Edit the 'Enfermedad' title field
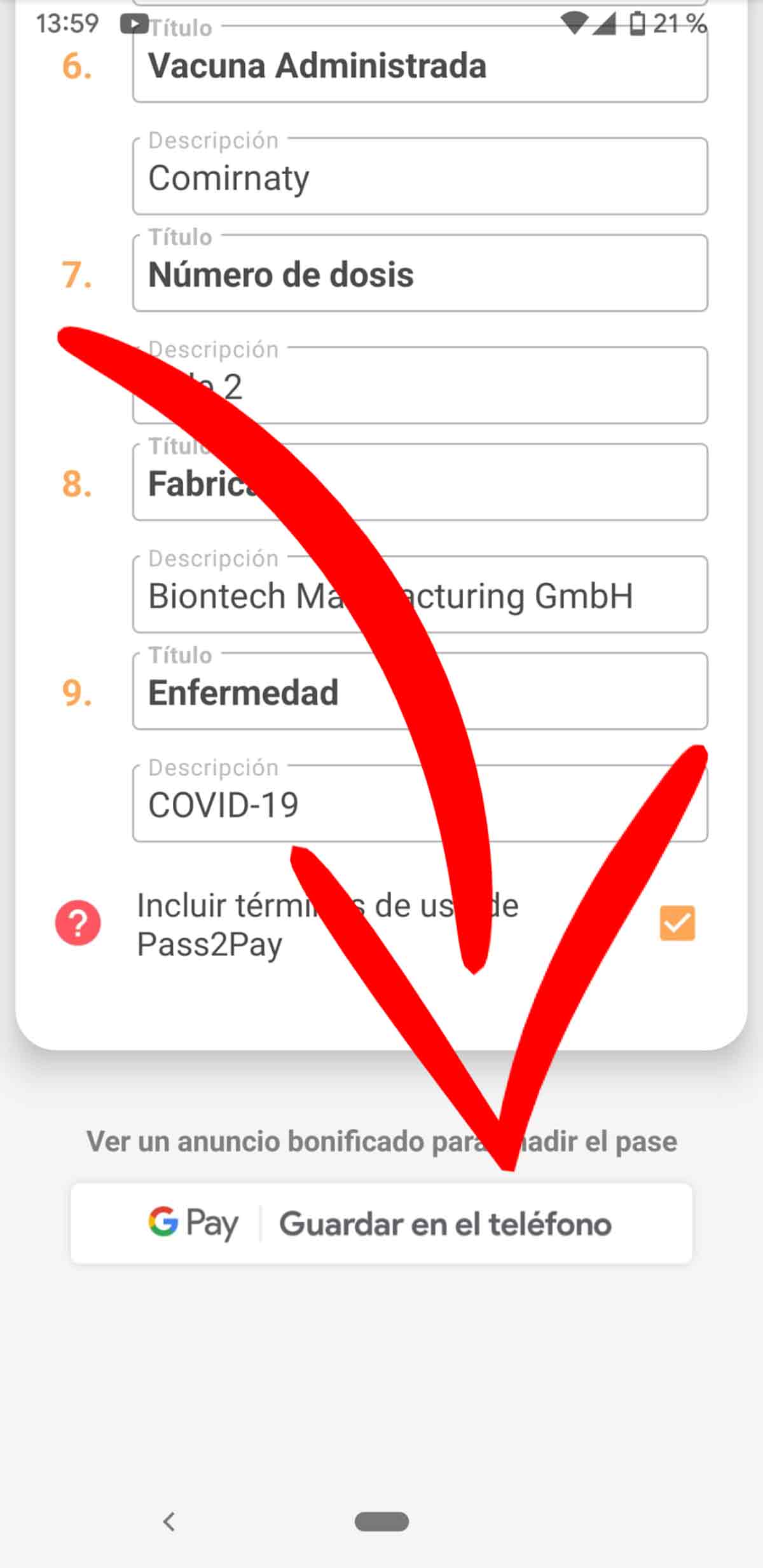This screenshot has width=763, height=1568. click(x=420, y=693)
